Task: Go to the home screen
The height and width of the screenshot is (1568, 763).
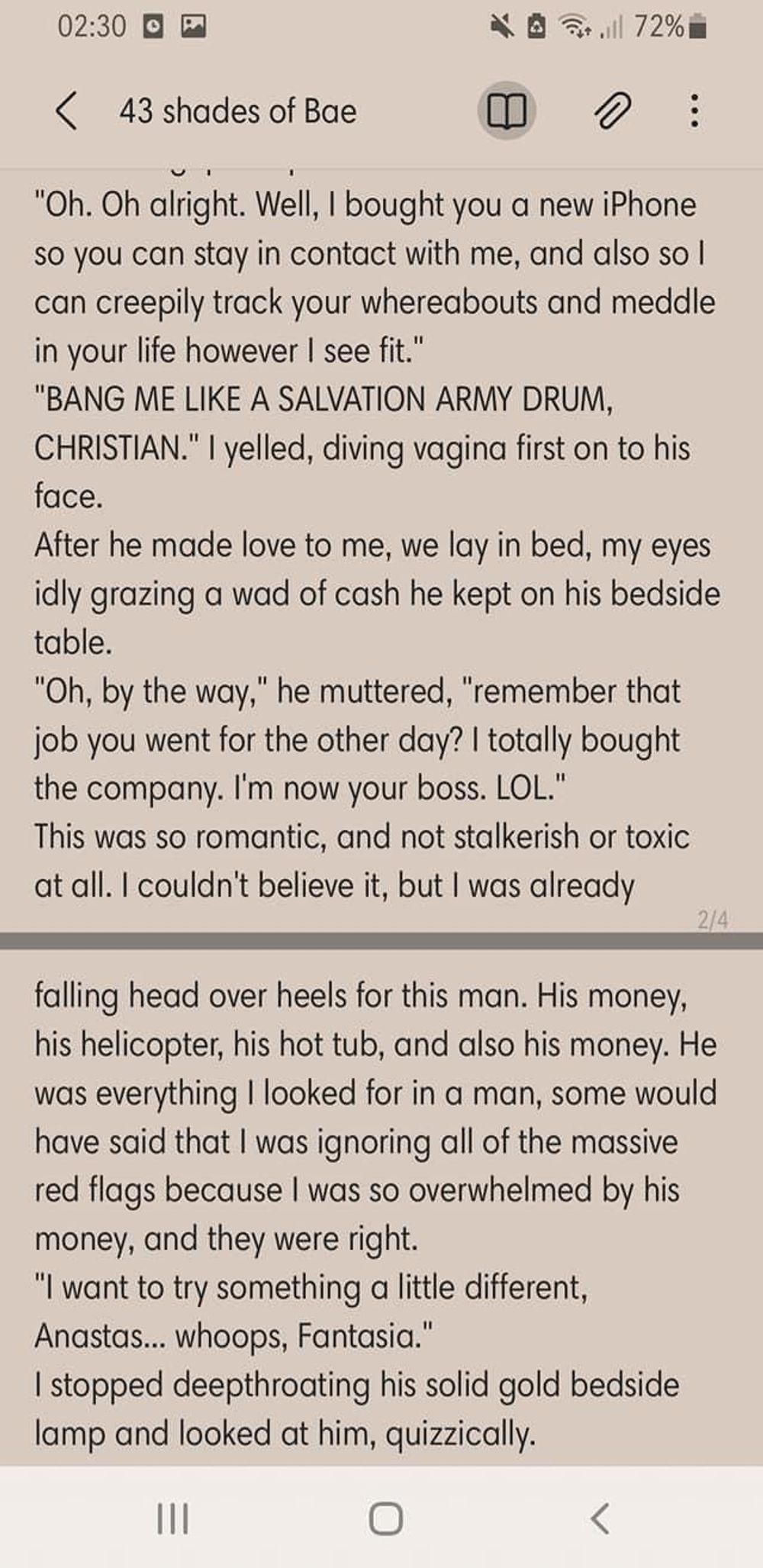Action: pyautogui.click(x=385, y=1518)
